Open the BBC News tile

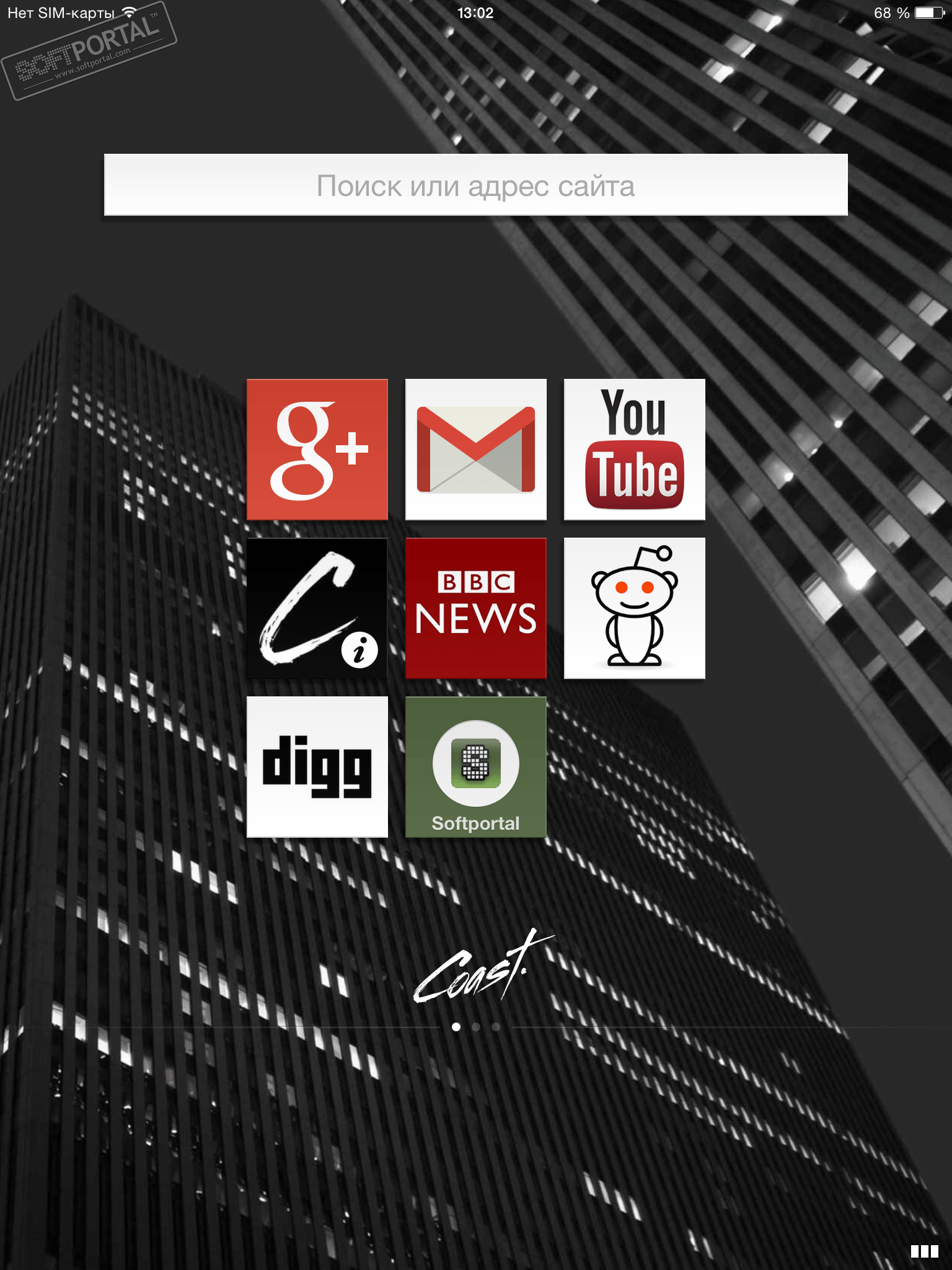(x=475, y=608)
